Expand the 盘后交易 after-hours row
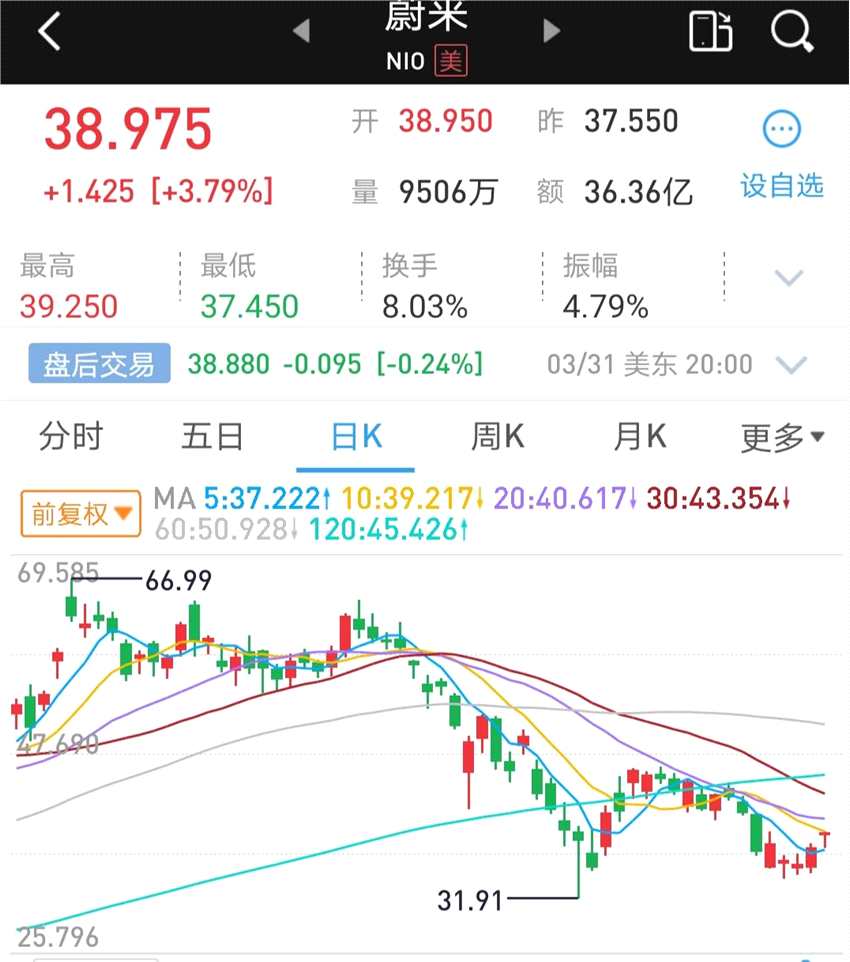Viewport: 850px width, 962px height. pyautogui.click(x=793, y=365)
